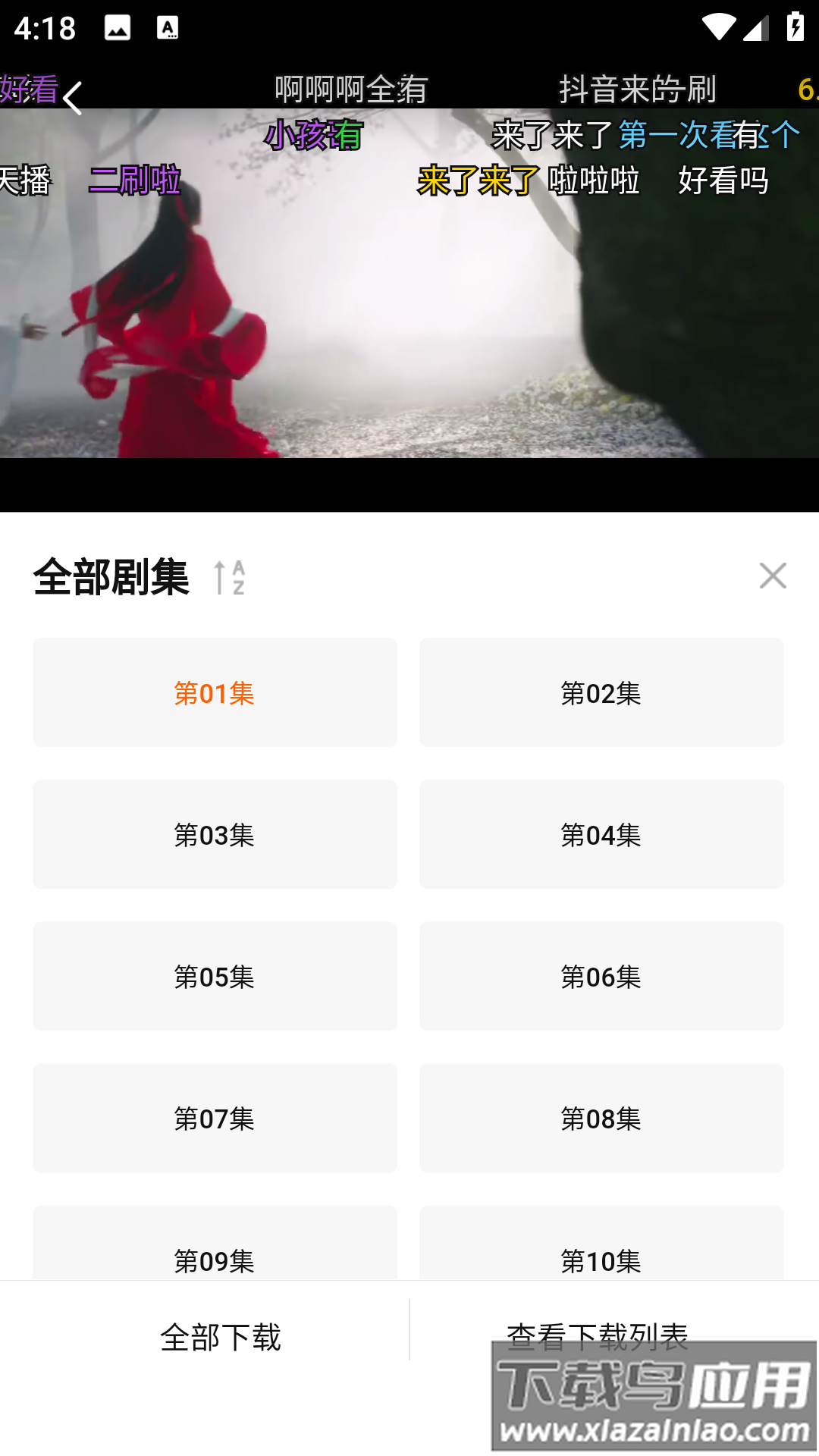Choose episode 第06集
This screenshot has height=1456, width=819.
(601, 977)
